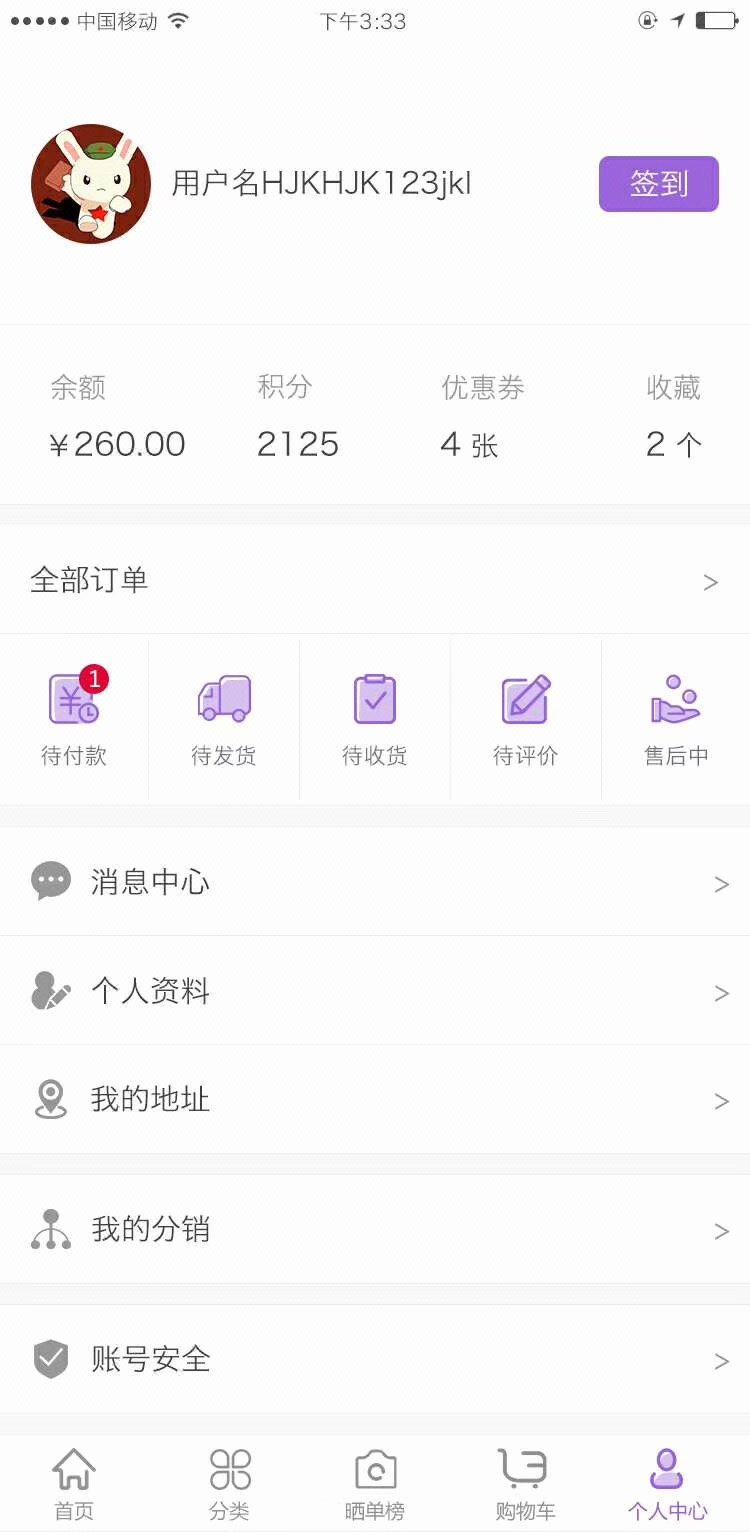The height and width of the screenshot is (1532, 750).
Task: Switch to the 分类 categories tab
Action: click(230, 1484)
